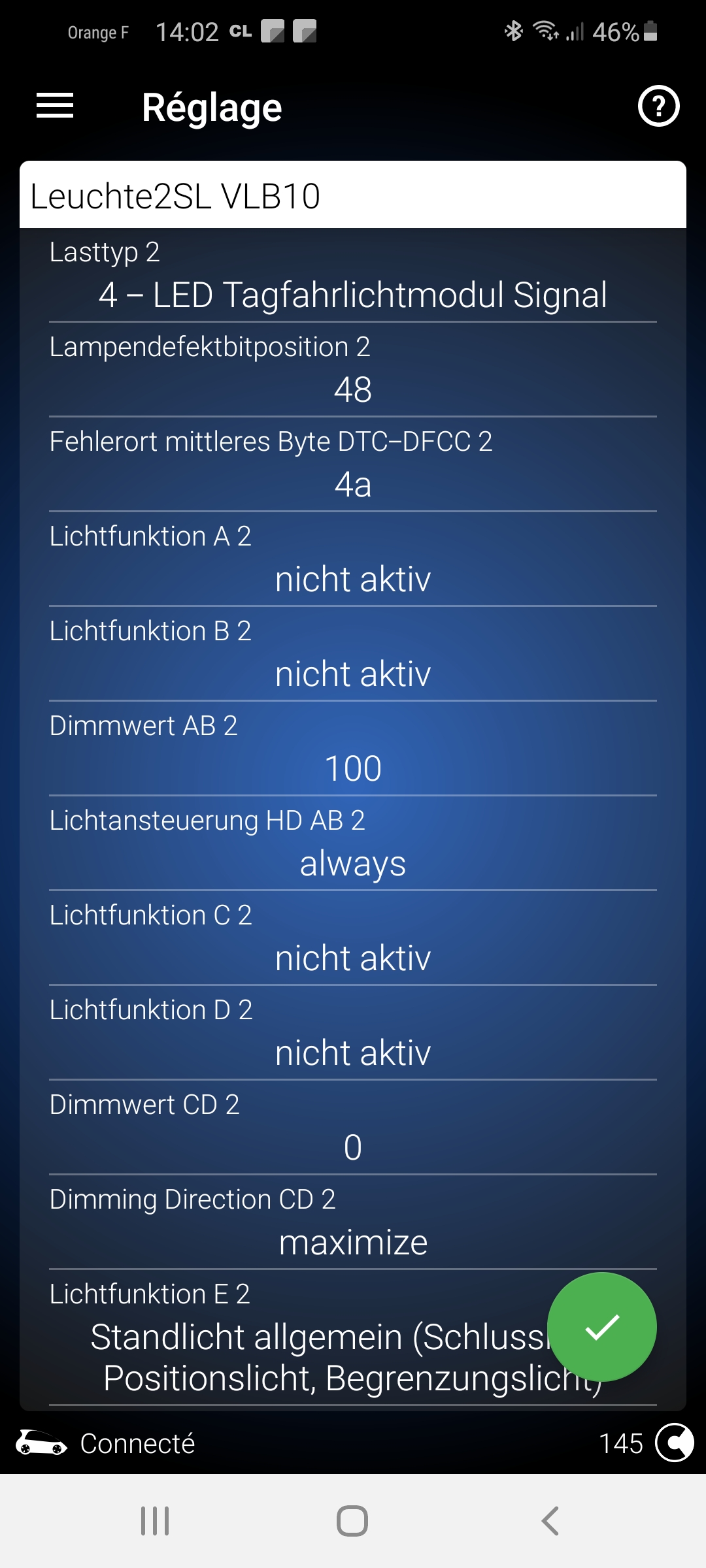Select the Lichtfunktion D 2 row
The height and width of the screenshot is (1568, 706).
tap(353, 1034)
